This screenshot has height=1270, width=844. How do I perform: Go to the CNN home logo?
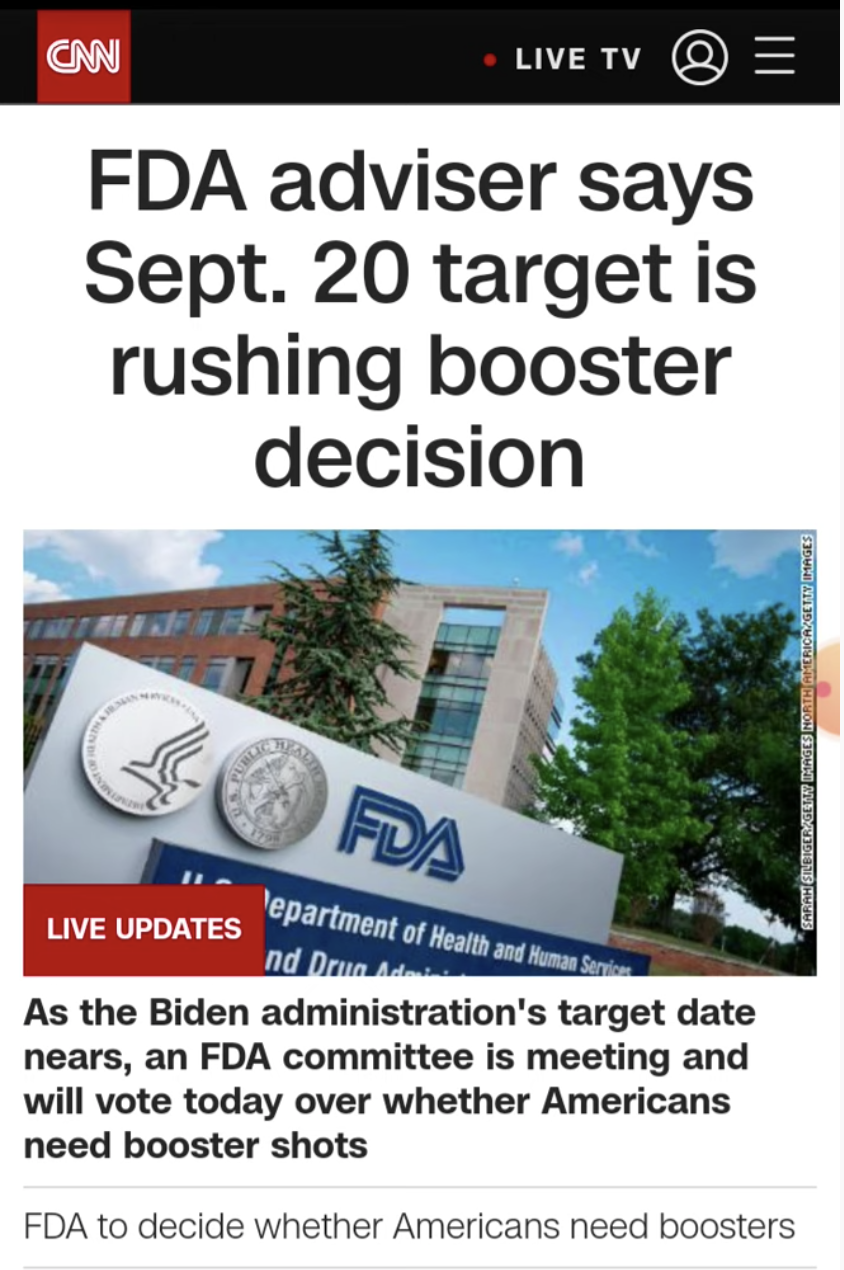tap(84, 57)
